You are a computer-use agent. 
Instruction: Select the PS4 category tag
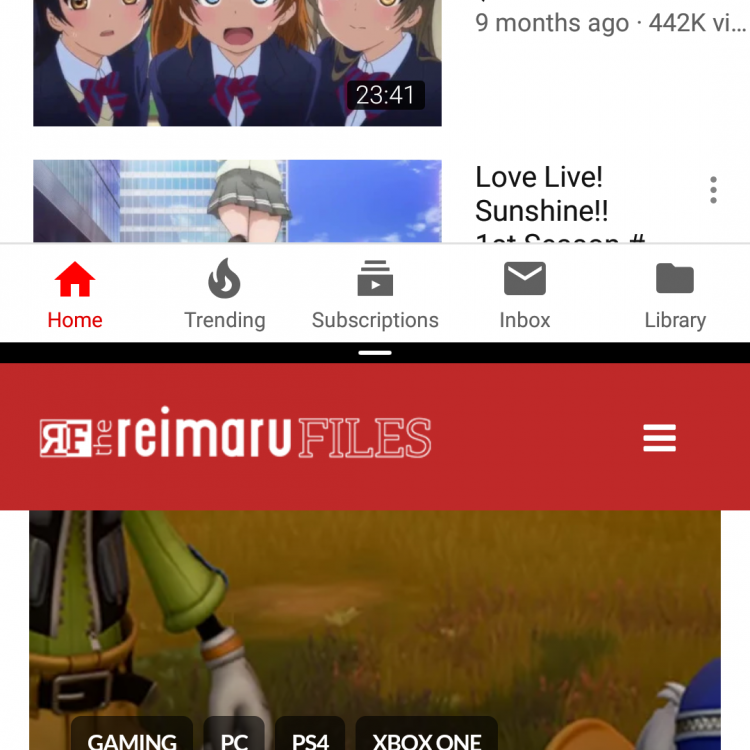310,738
